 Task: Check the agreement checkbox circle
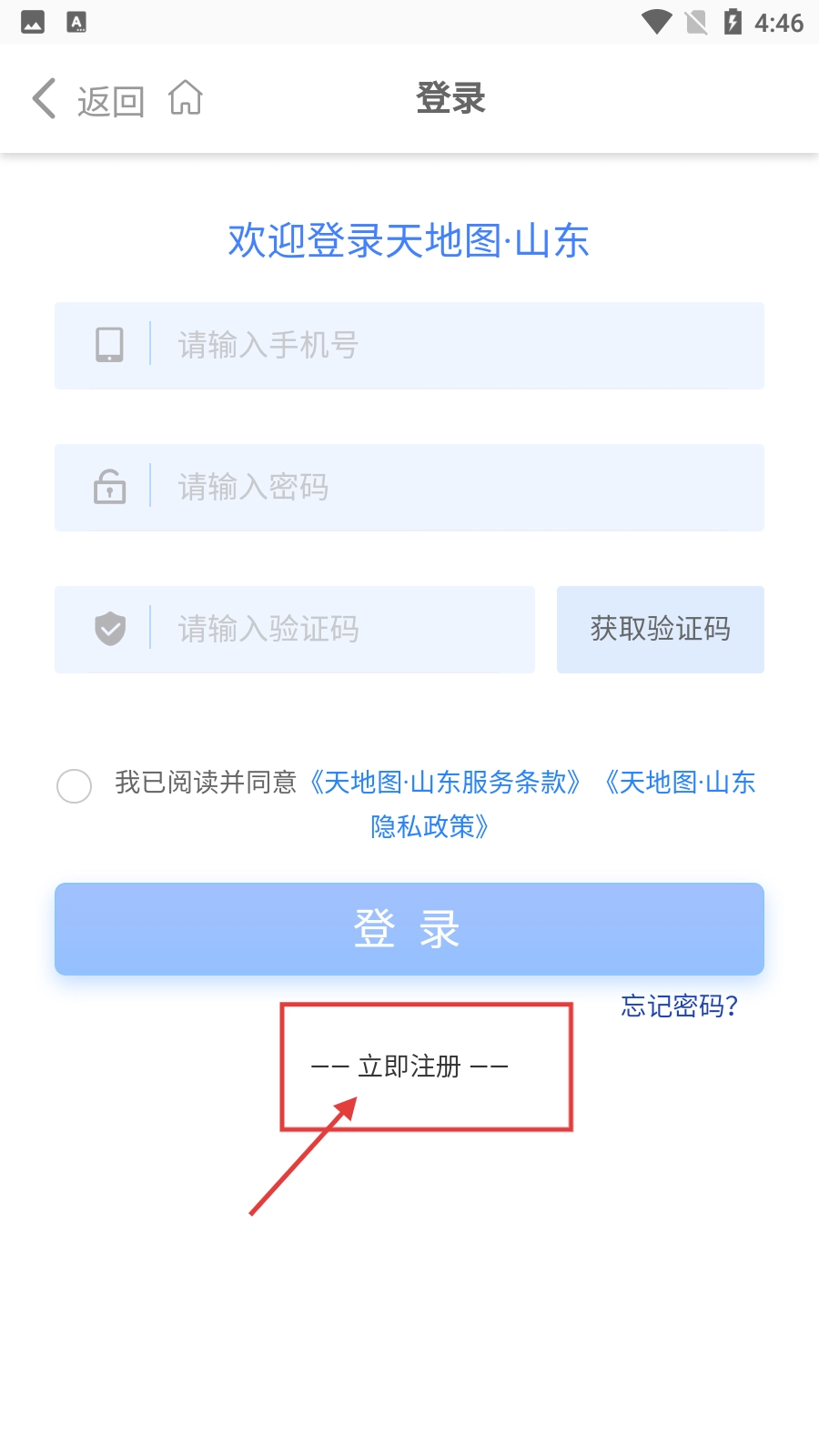pyautogui.click(x=74, y=785)
